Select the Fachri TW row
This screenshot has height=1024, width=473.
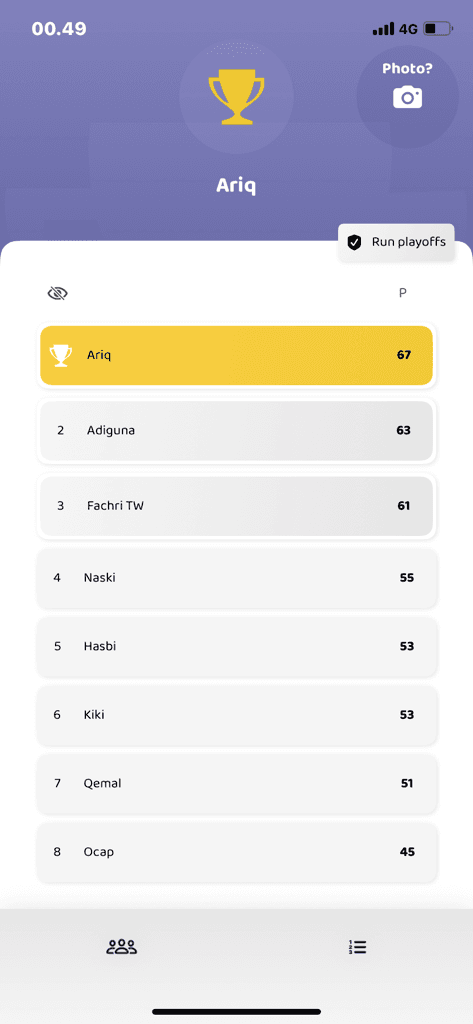coord(236,505)
